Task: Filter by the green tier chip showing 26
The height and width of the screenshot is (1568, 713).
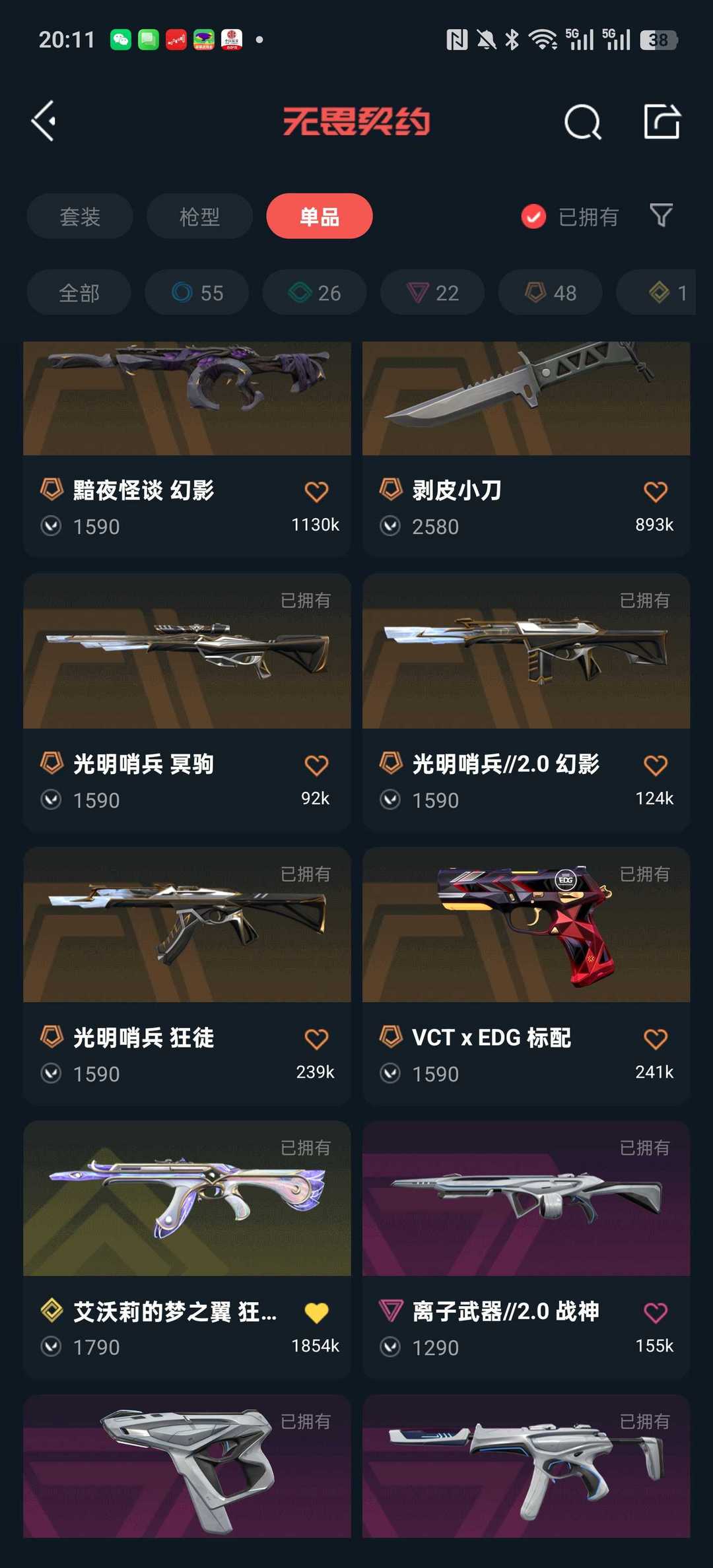Action: pos(314,292)
